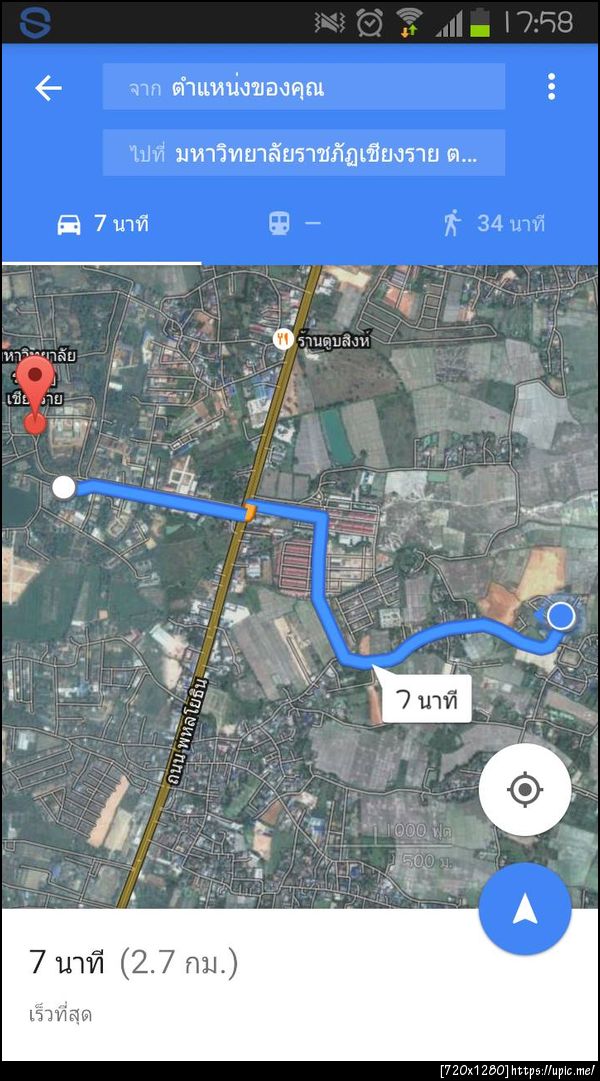Screen dimensions: 600x1081
Task: Start navigation with the blue arrow button
Action: (524, 909)
